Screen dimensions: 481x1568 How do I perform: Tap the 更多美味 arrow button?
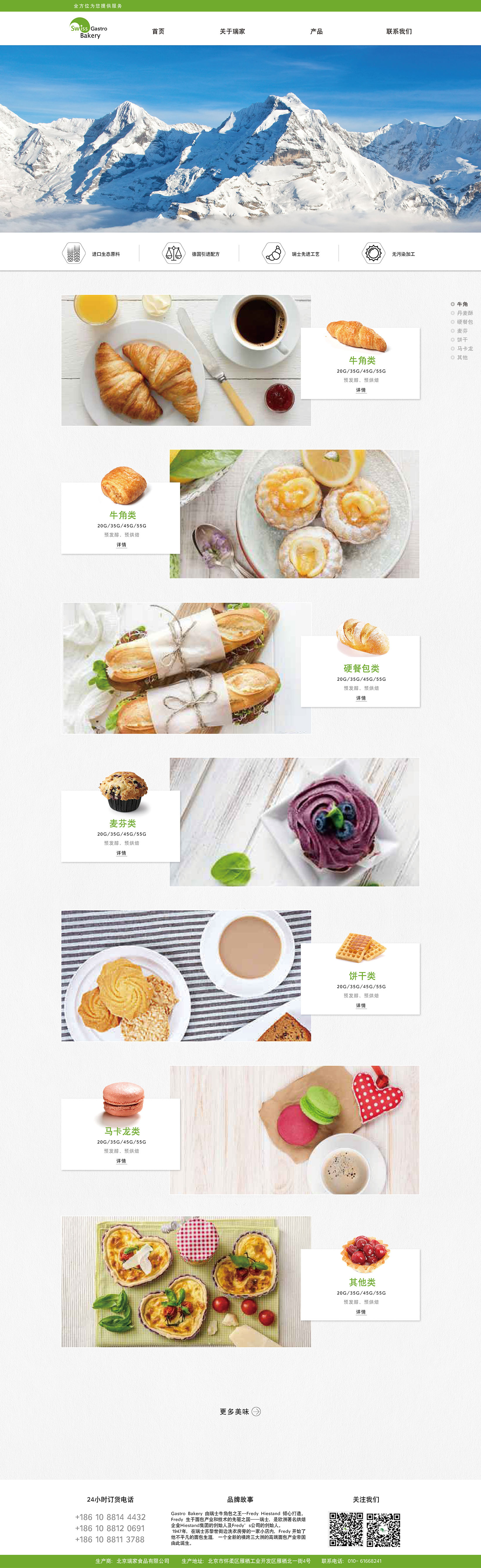point(256,1411)
